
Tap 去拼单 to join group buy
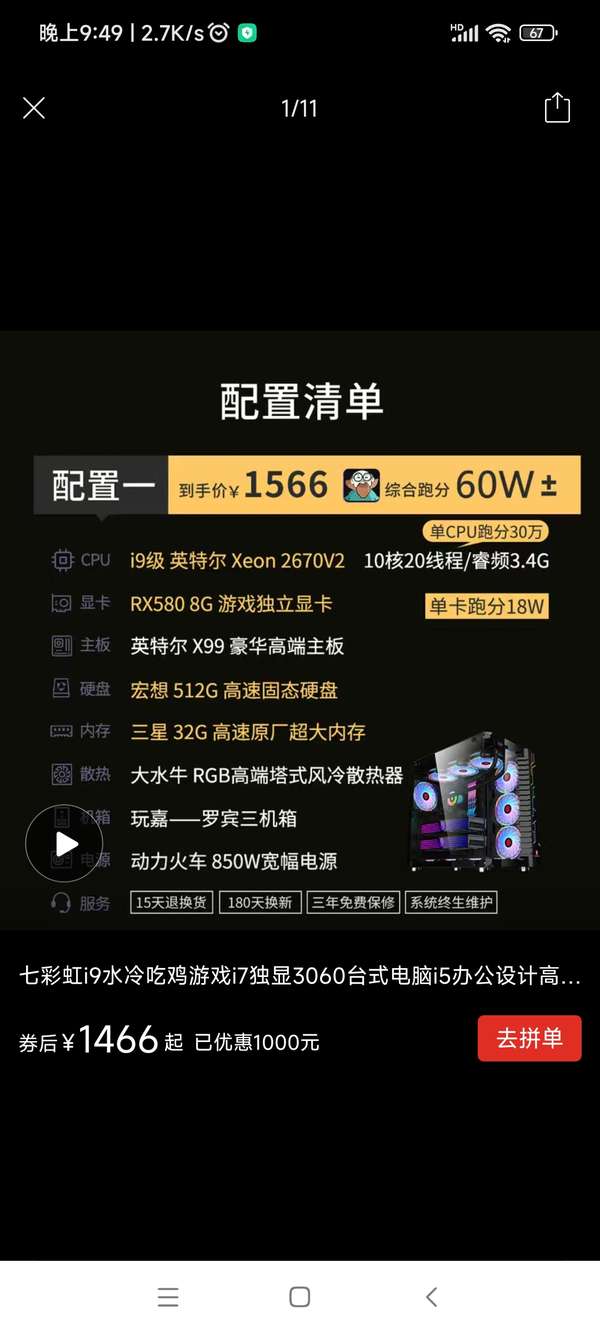pos(529,1038)
